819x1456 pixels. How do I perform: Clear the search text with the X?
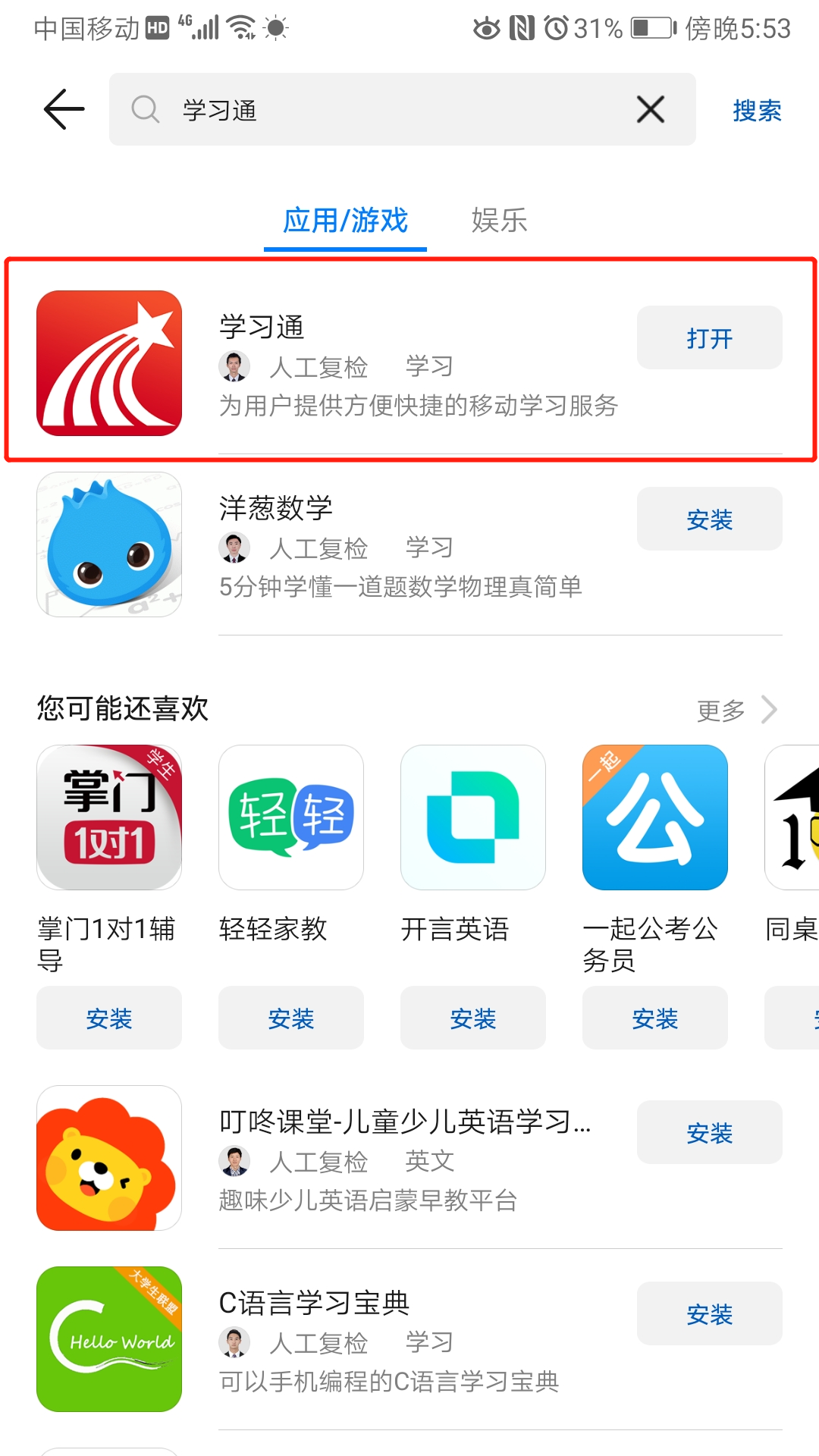click(650, 109)
